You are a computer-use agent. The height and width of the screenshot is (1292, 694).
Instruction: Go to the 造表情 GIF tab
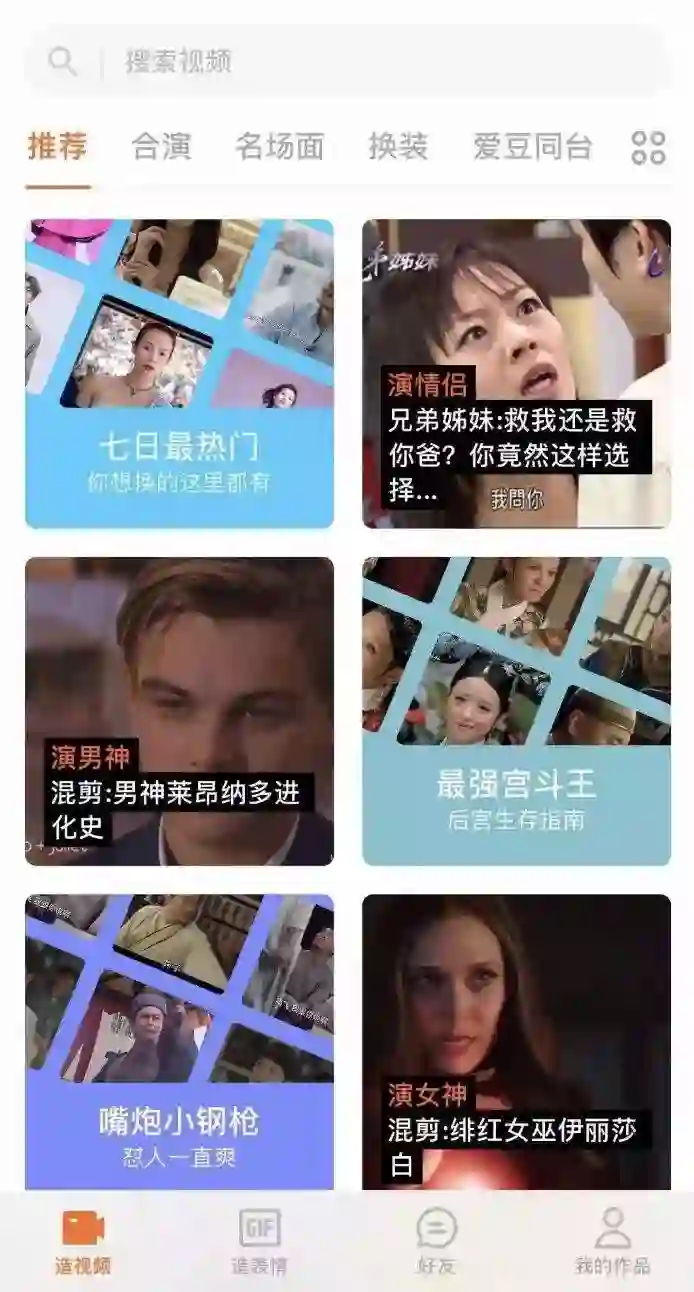click(259, 1241)
